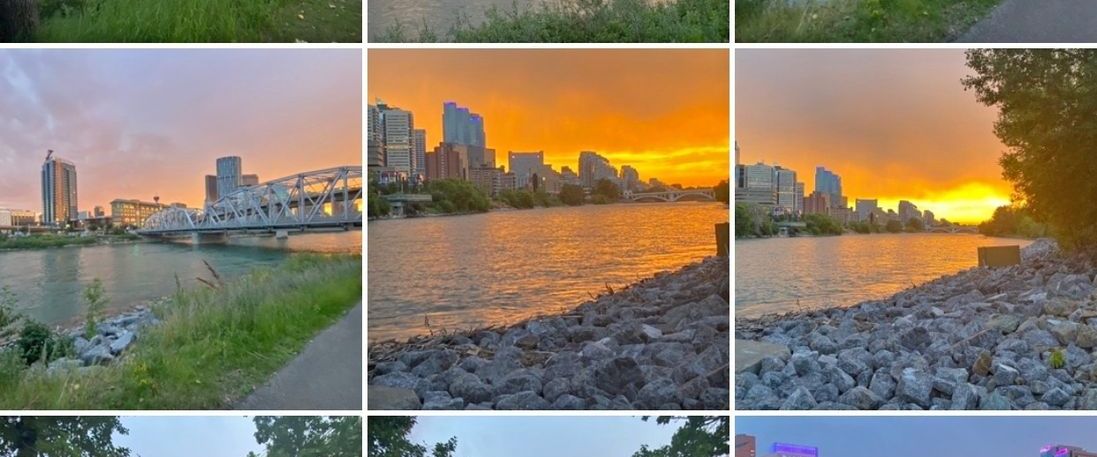Open the photo of the steel truss bridge
The image size is (1097, 457).
click(x=181, y=229)
